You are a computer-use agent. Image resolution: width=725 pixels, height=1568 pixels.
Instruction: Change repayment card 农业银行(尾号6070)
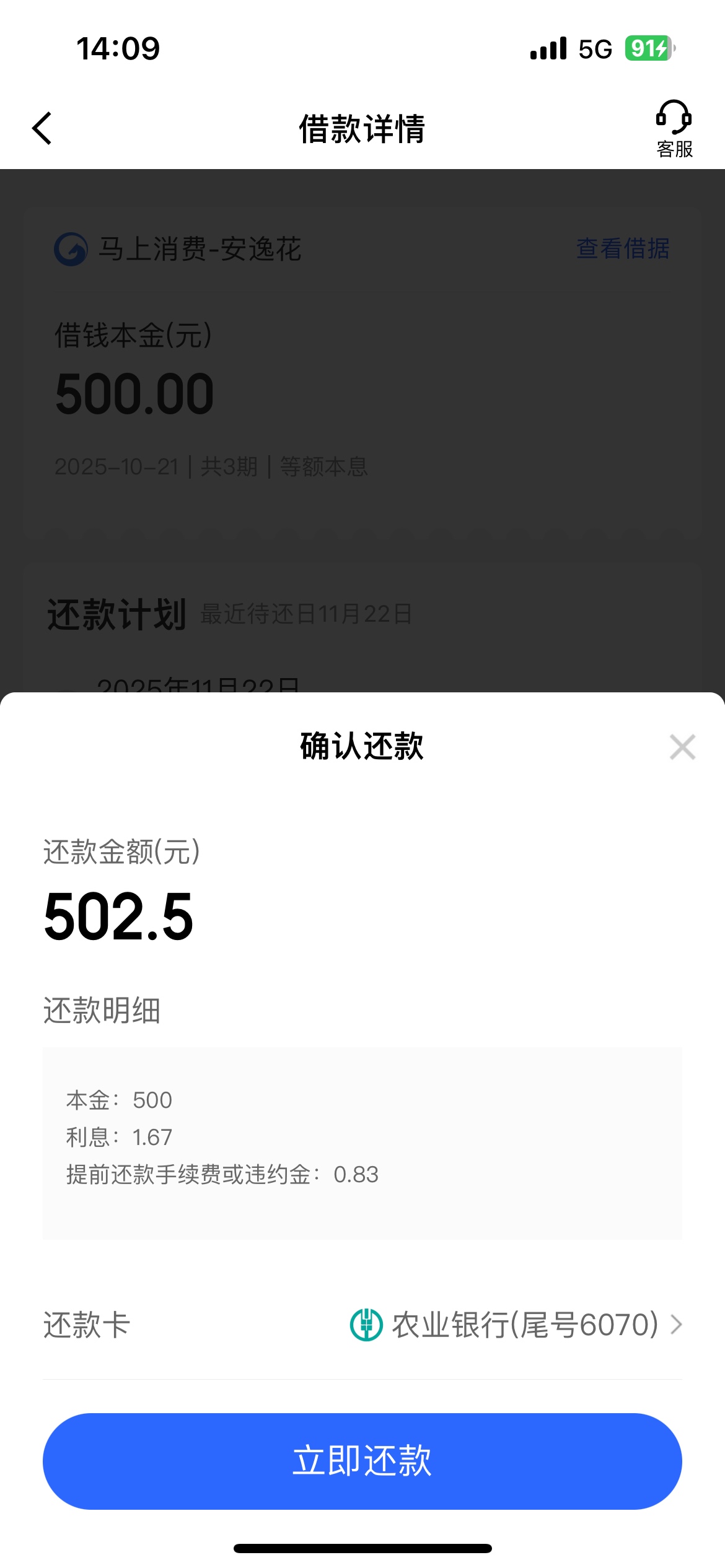click(x=516, y=1324)
